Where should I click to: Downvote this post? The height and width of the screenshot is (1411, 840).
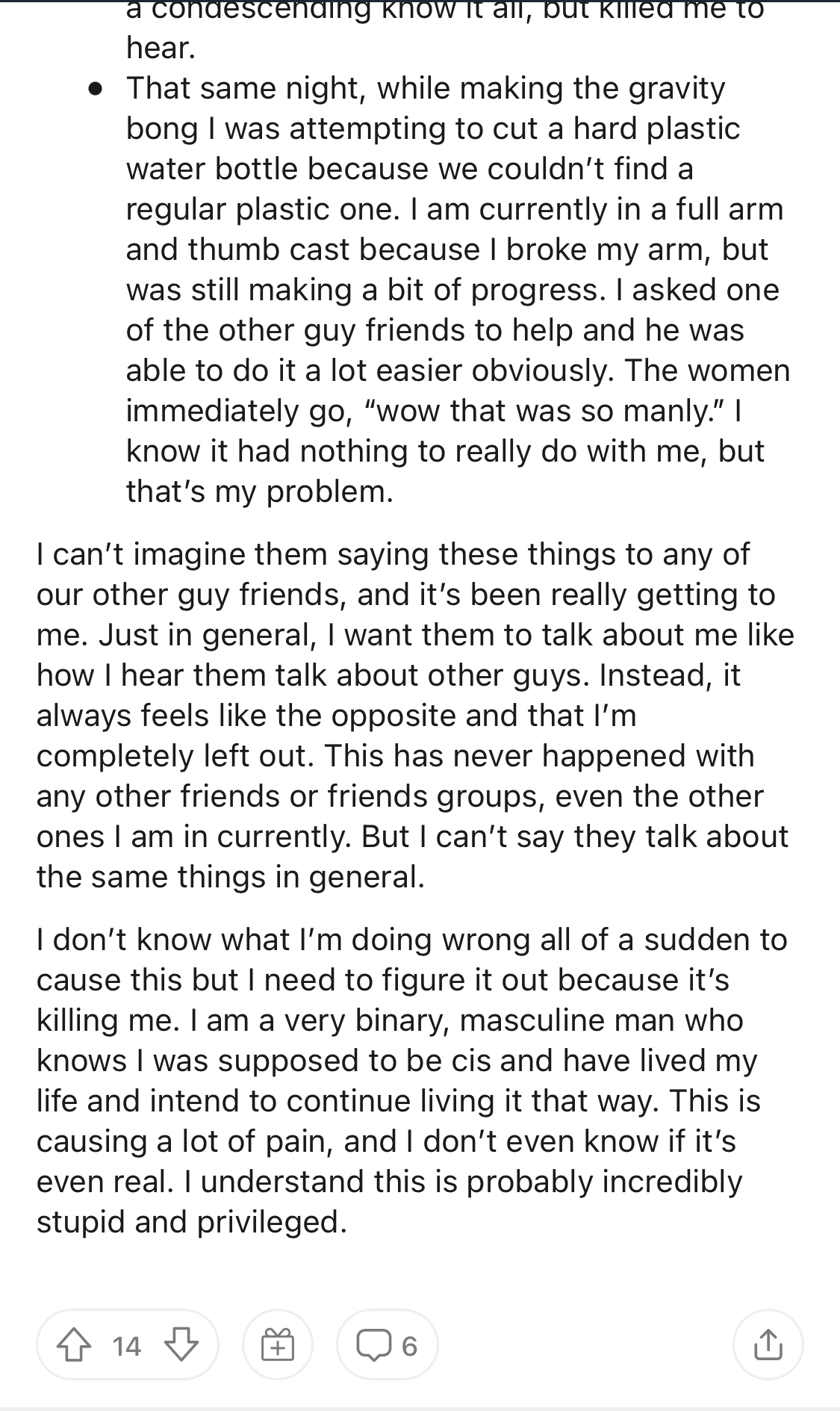pos(181,1345)
